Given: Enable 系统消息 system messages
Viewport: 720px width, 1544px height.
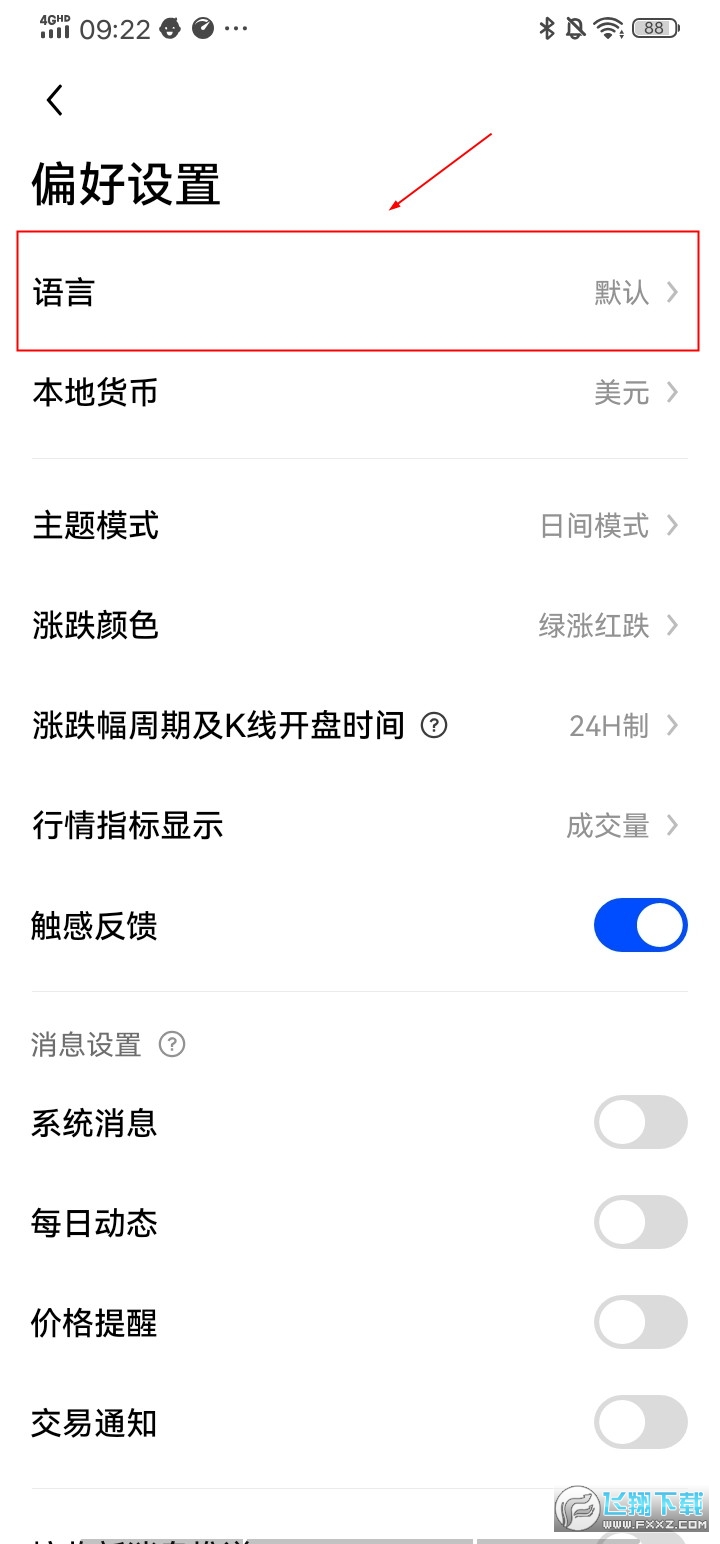Looking at the screenshot, I should (640, 1122).
